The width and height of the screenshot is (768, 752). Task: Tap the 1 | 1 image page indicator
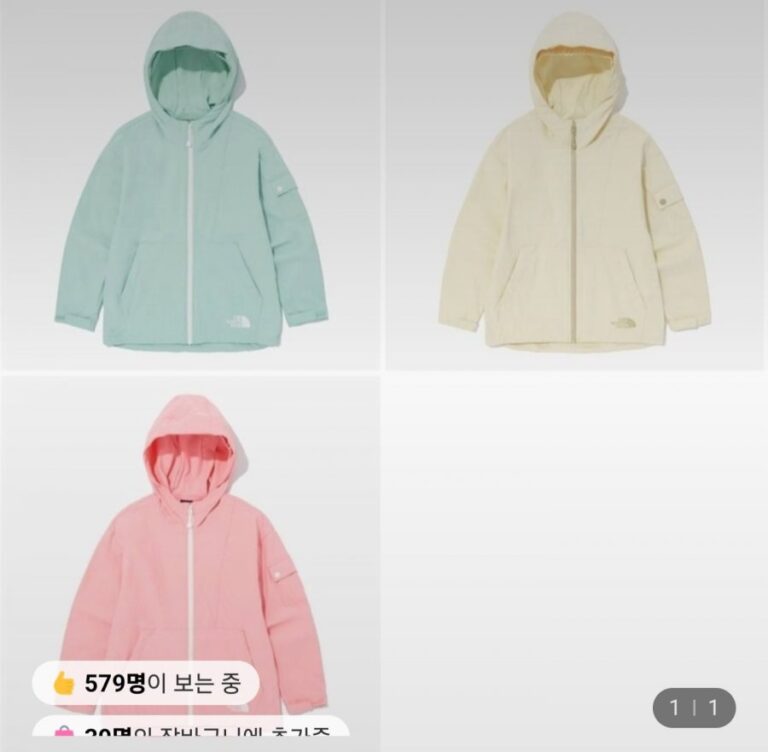pos(694,708)
